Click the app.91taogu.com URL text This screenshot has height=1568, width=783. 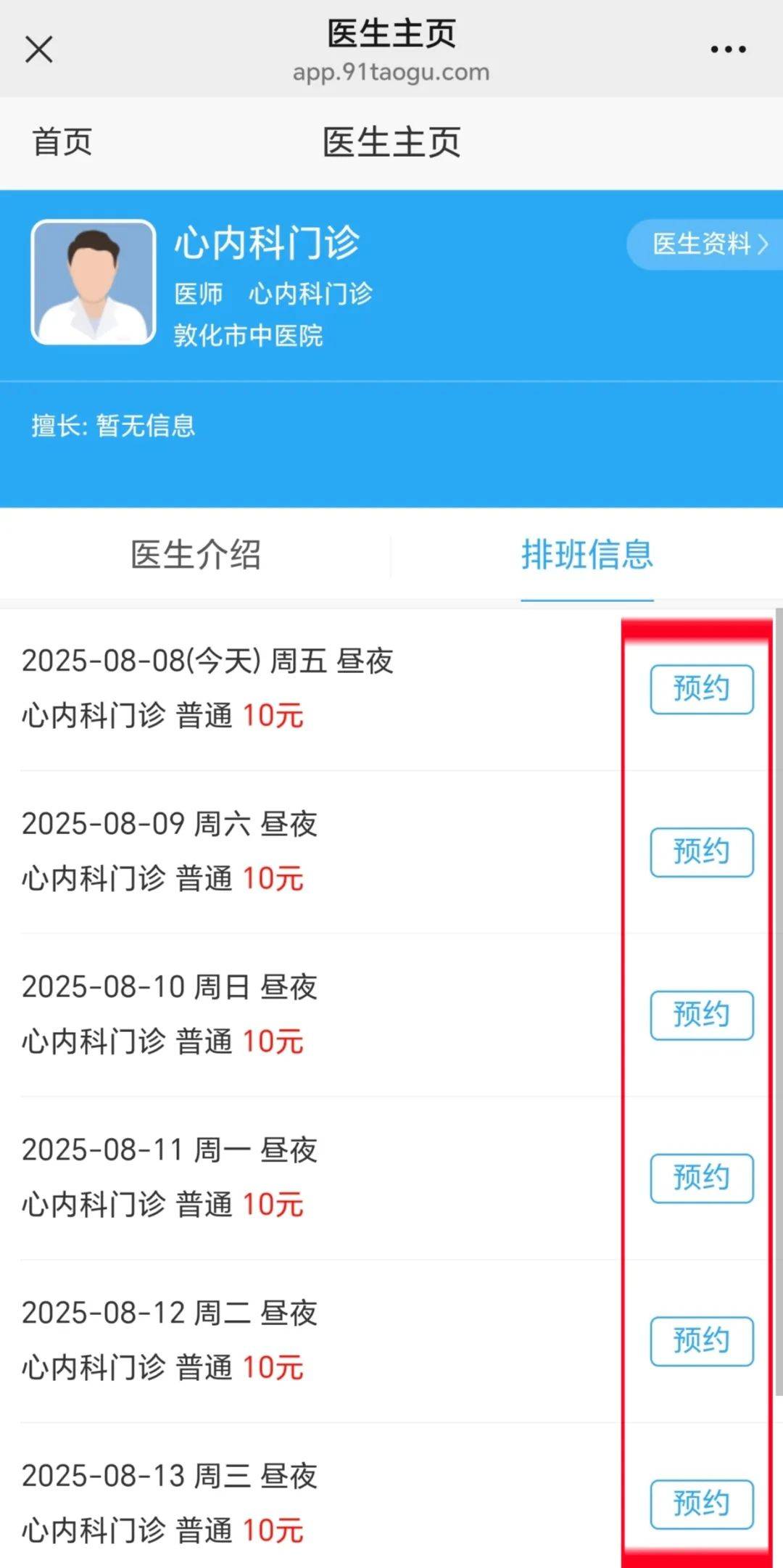click(390, 72)
